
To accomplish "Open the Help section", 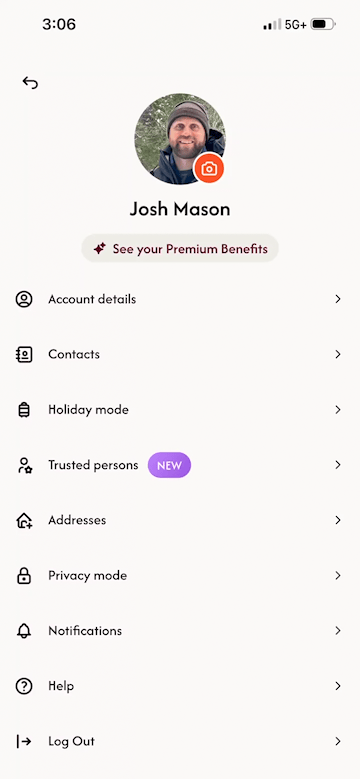I will pos(180,686).
